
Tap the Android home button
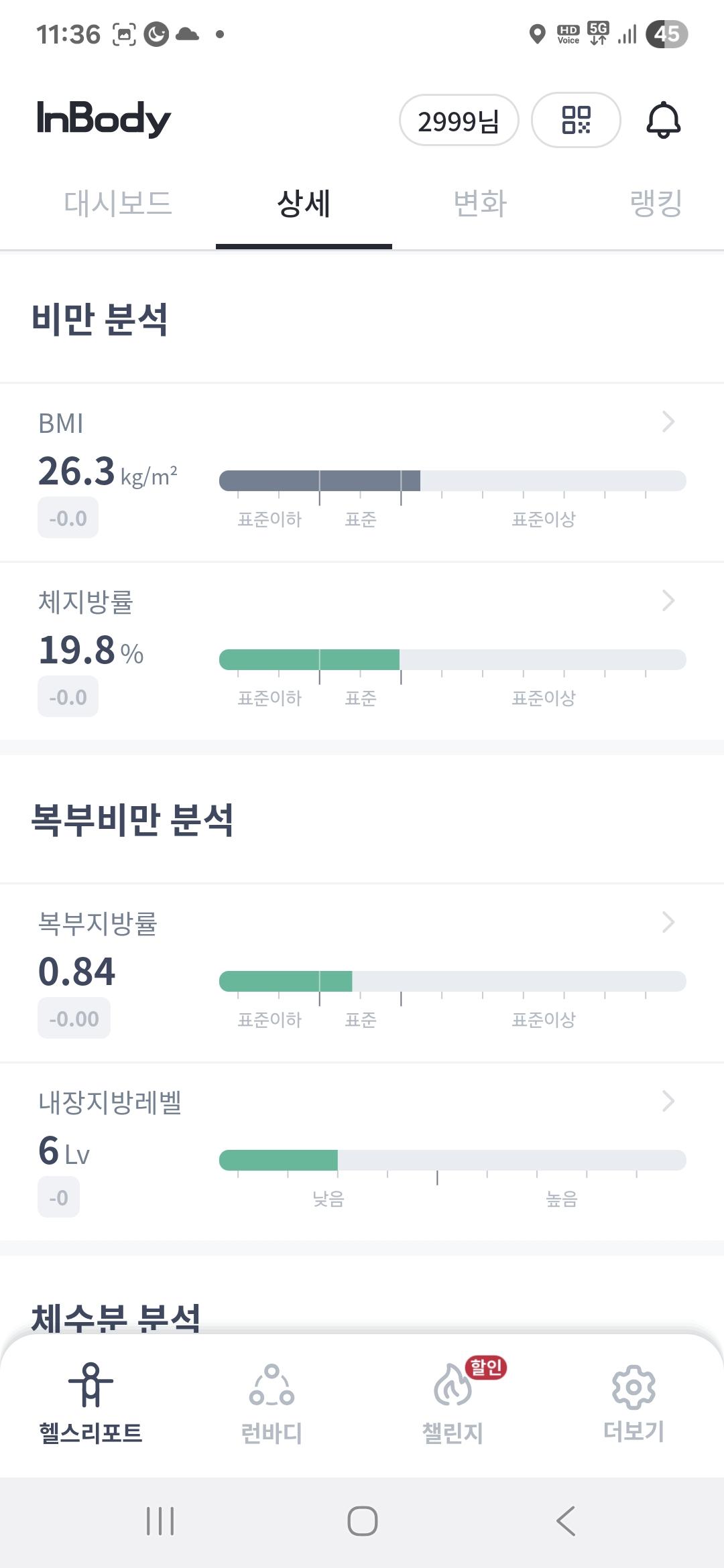[x=362, y=1520]
